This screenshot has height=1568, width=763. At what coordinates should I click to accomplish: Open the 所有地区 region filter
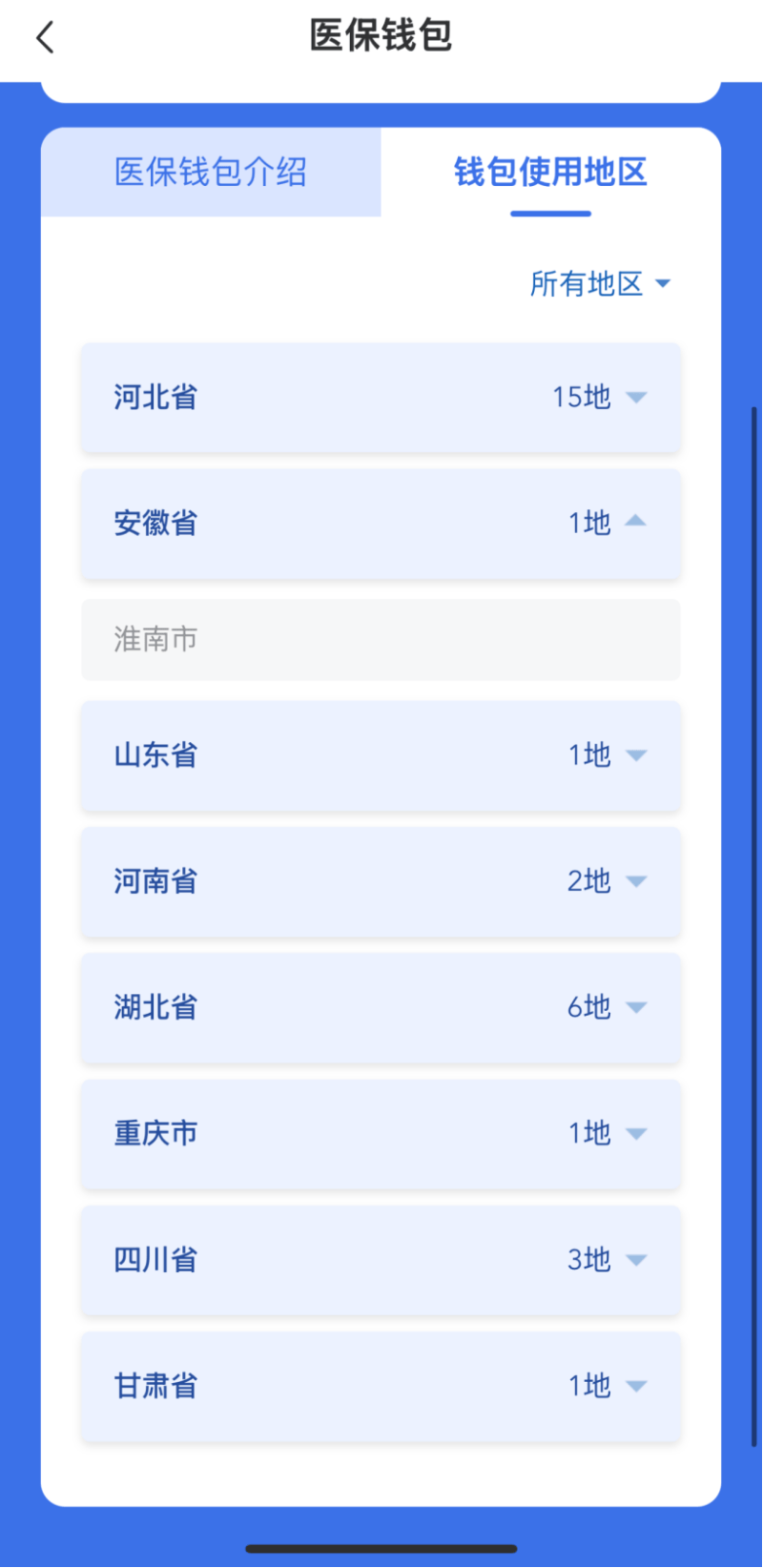pyautogui.click(x=586, y=283)
